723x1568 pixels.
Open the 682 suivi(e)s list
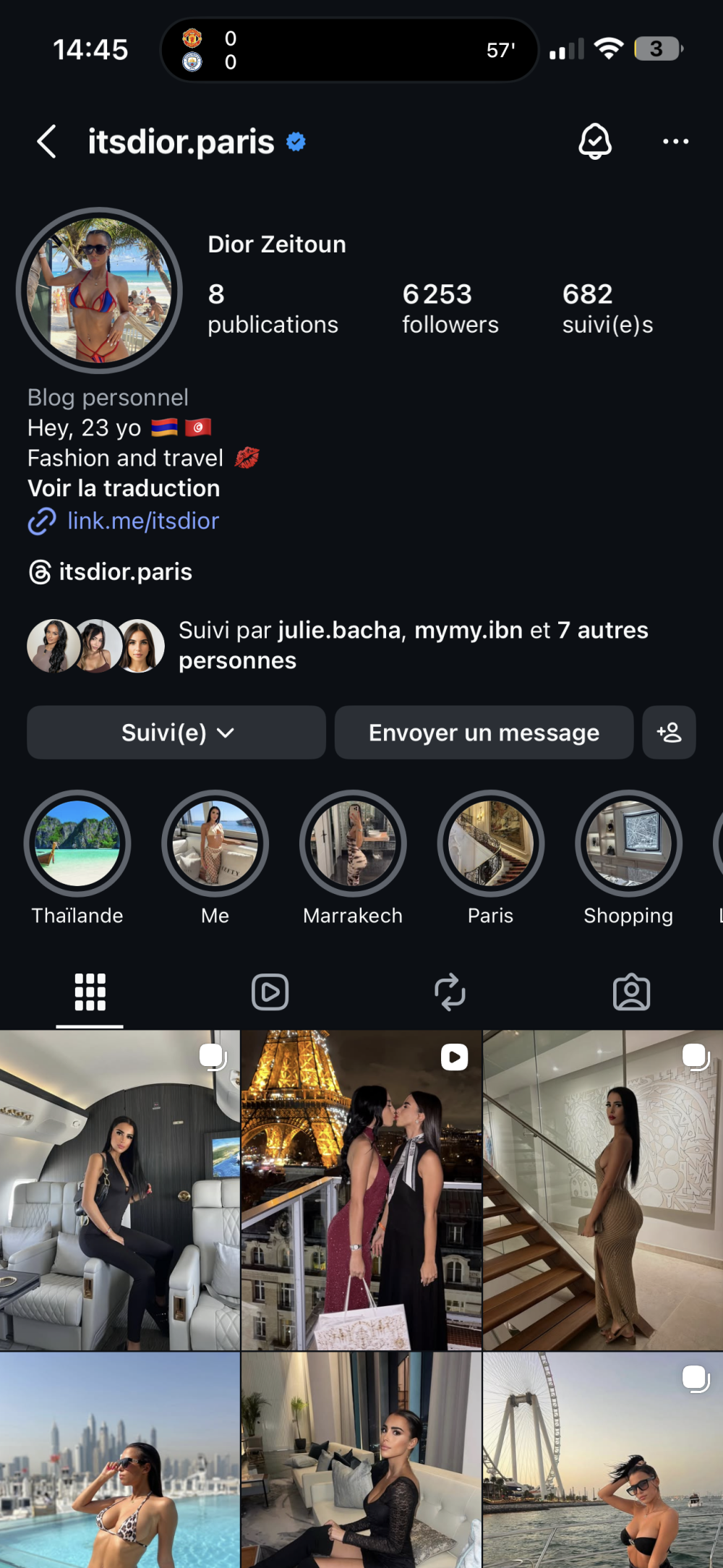point(607,309)
